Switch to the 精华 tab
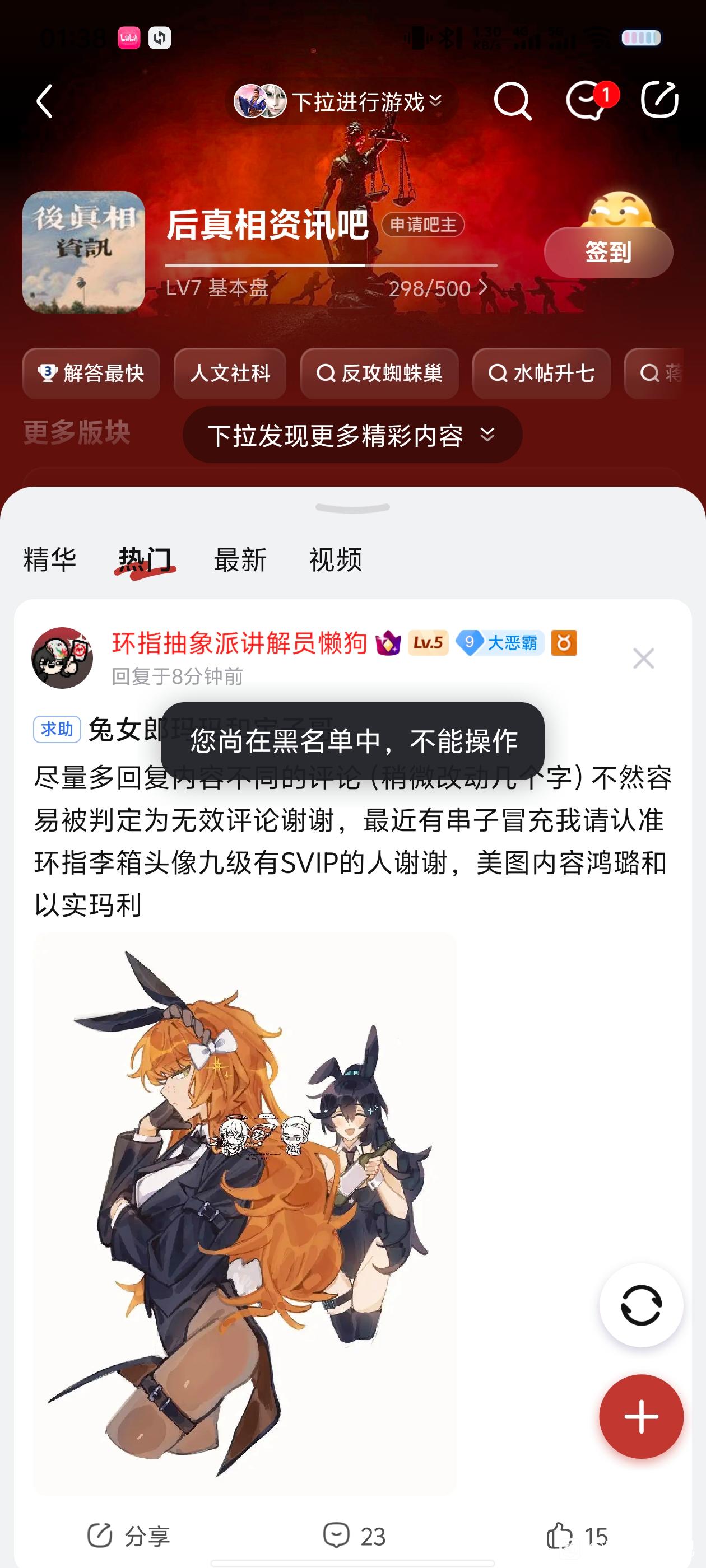 [x=49, y=559]
